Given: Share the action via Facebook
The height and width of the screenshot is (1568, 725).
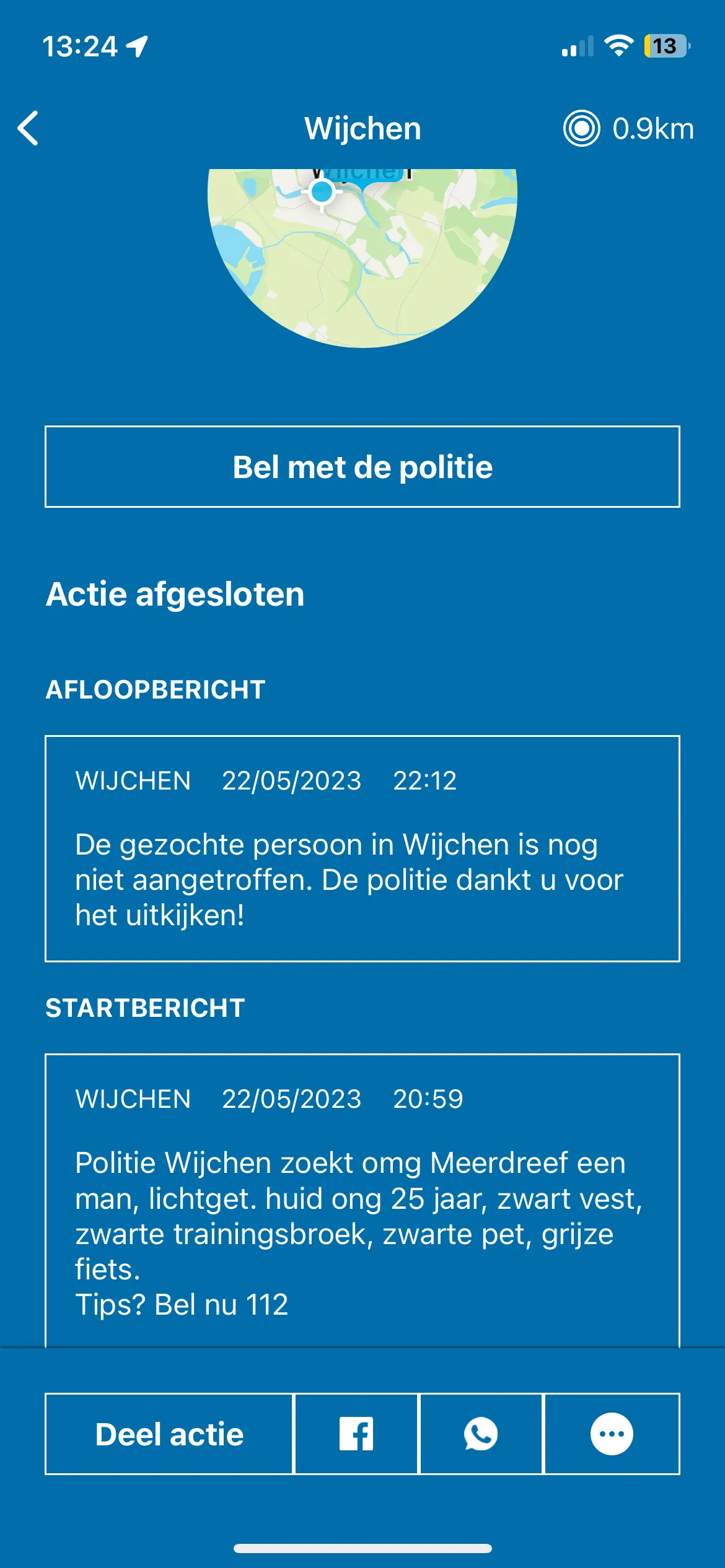Looking at the screenshot, I should 356,1434.
